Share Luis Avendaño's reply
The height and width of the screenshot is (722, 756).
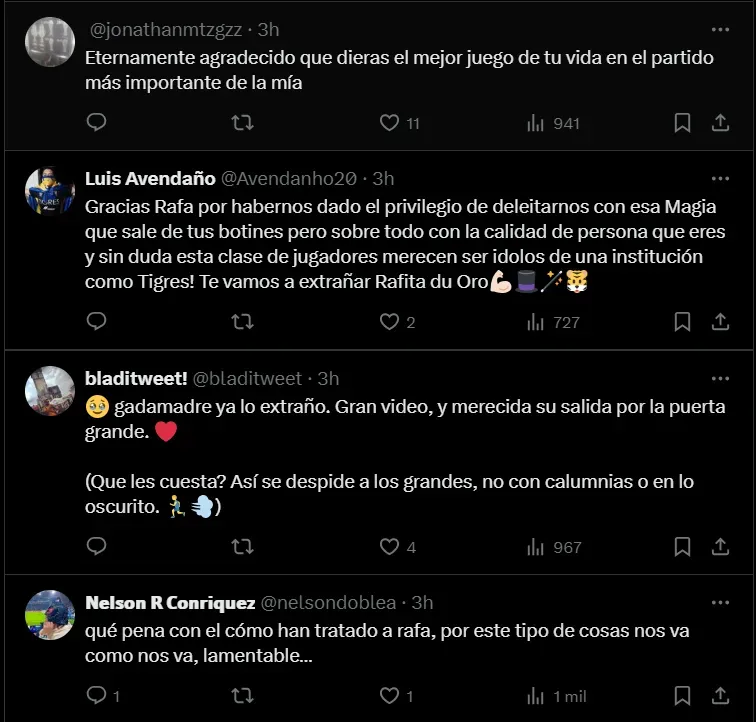click(x=719, y=322)
